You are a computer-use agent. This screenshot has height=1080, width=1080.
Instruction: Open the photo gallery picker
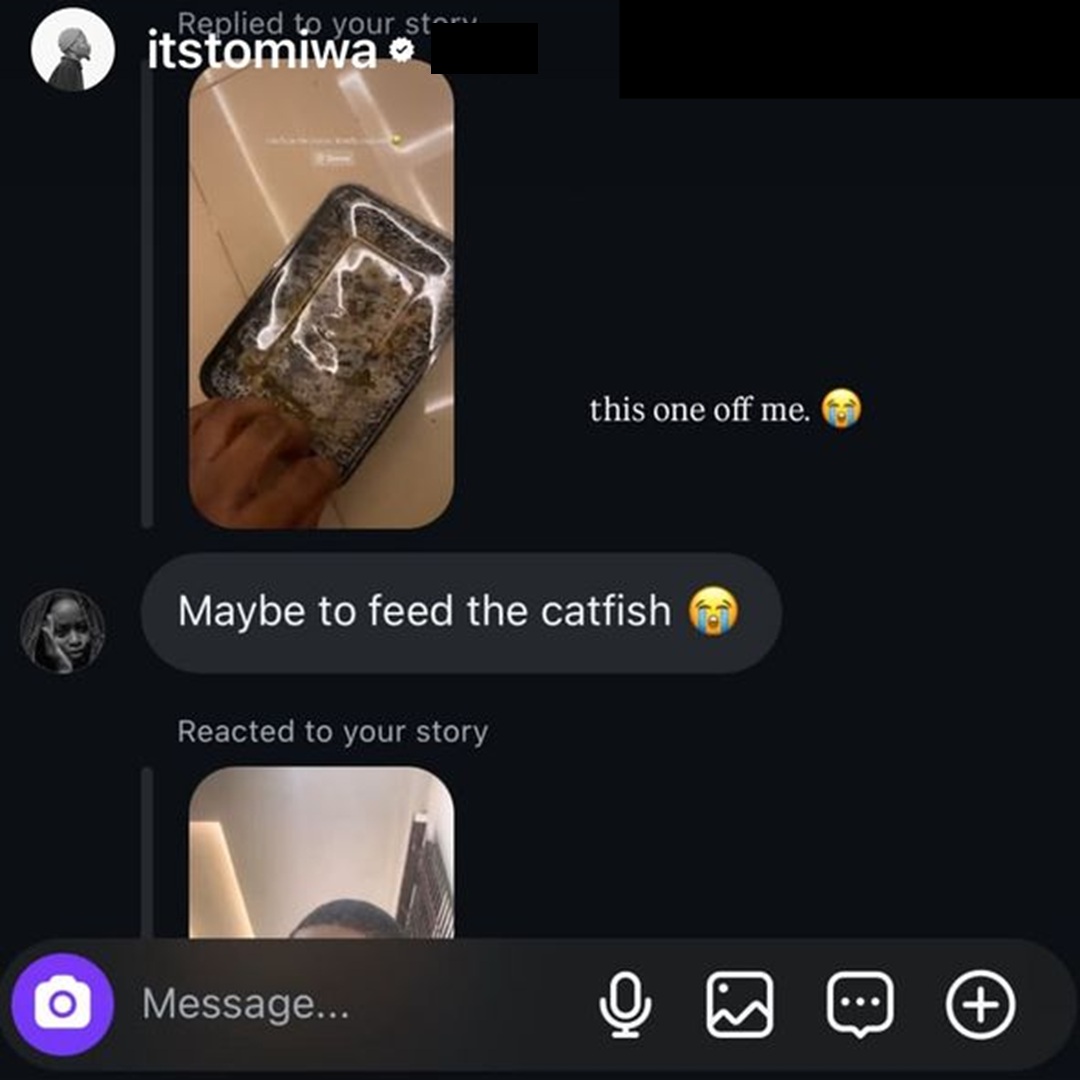click(x=740, y=1004)
